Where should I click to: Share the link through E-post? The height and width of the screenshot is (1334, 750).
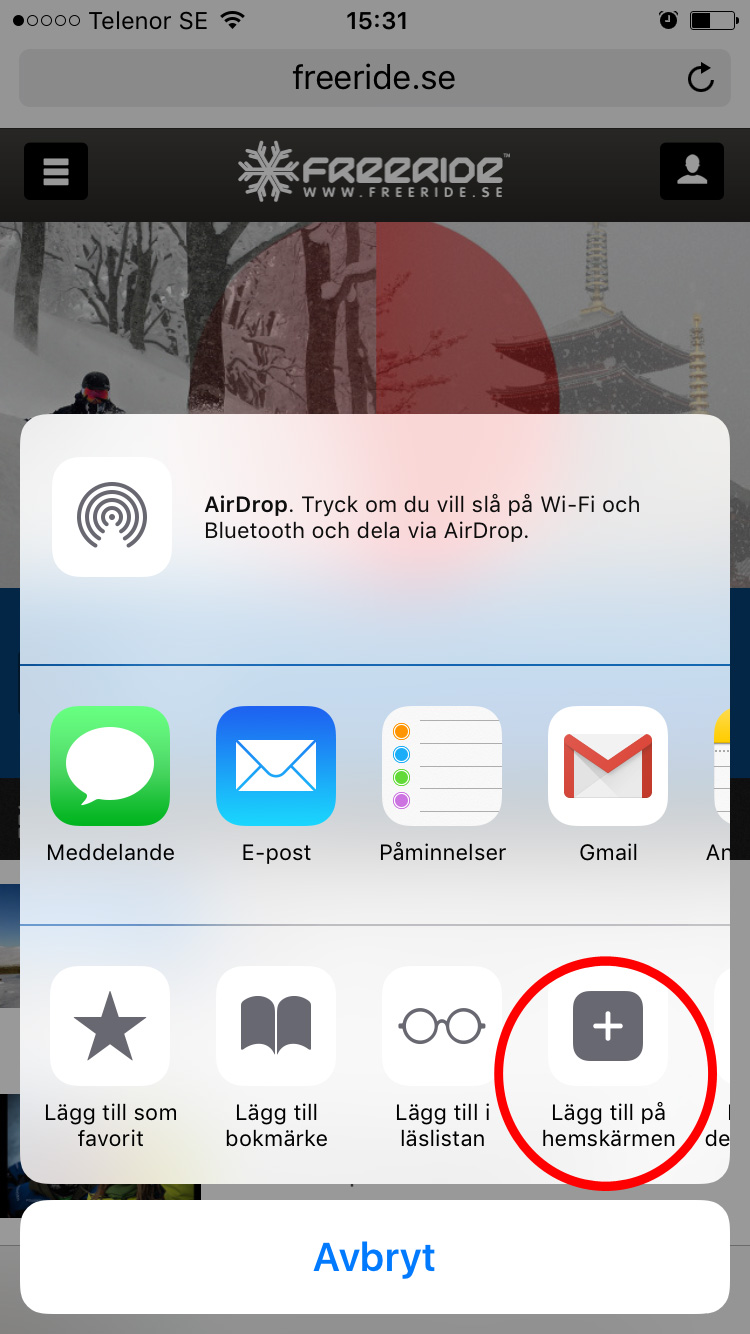pyautogui.click(x=276, y=767)
